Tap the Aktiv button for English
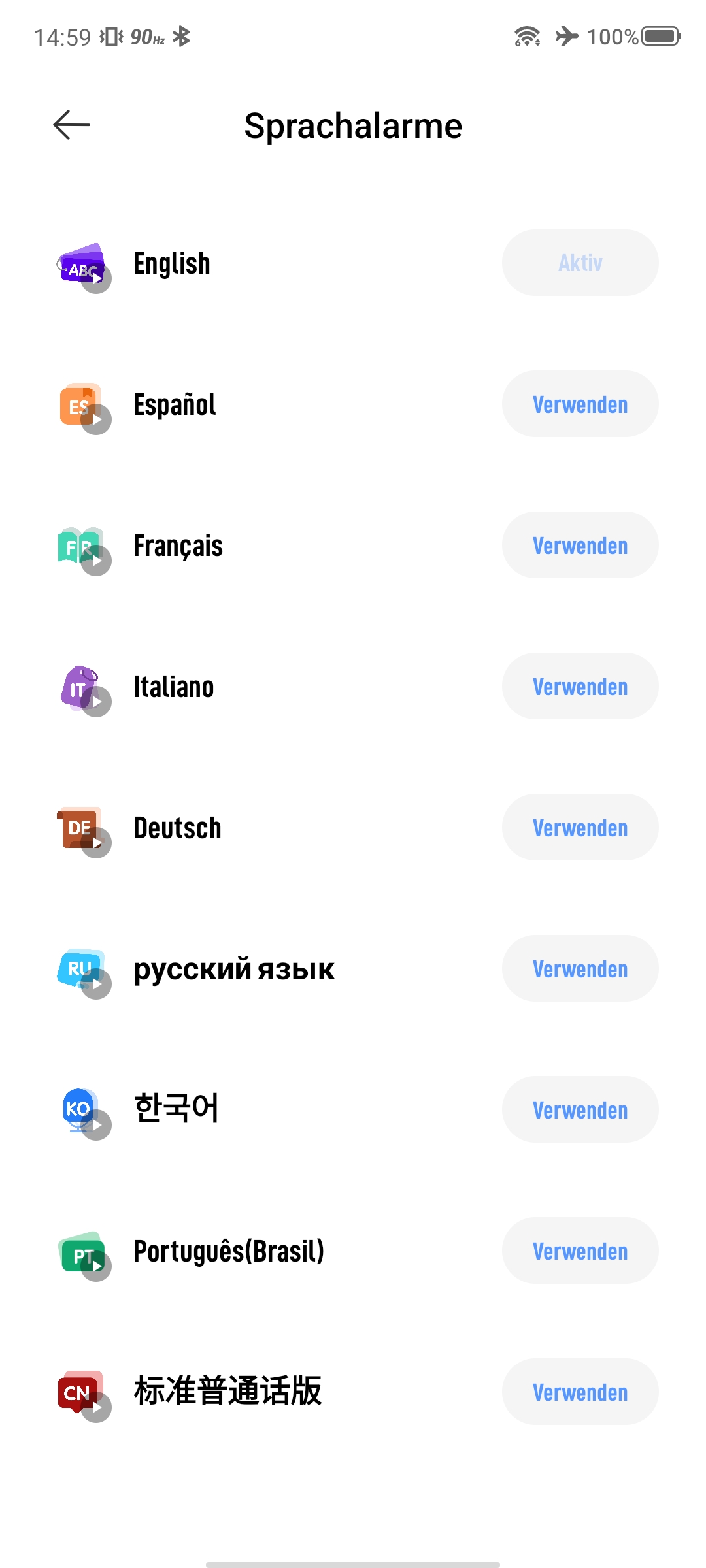Screen dimensions: 706x1568 pos(580,263)
